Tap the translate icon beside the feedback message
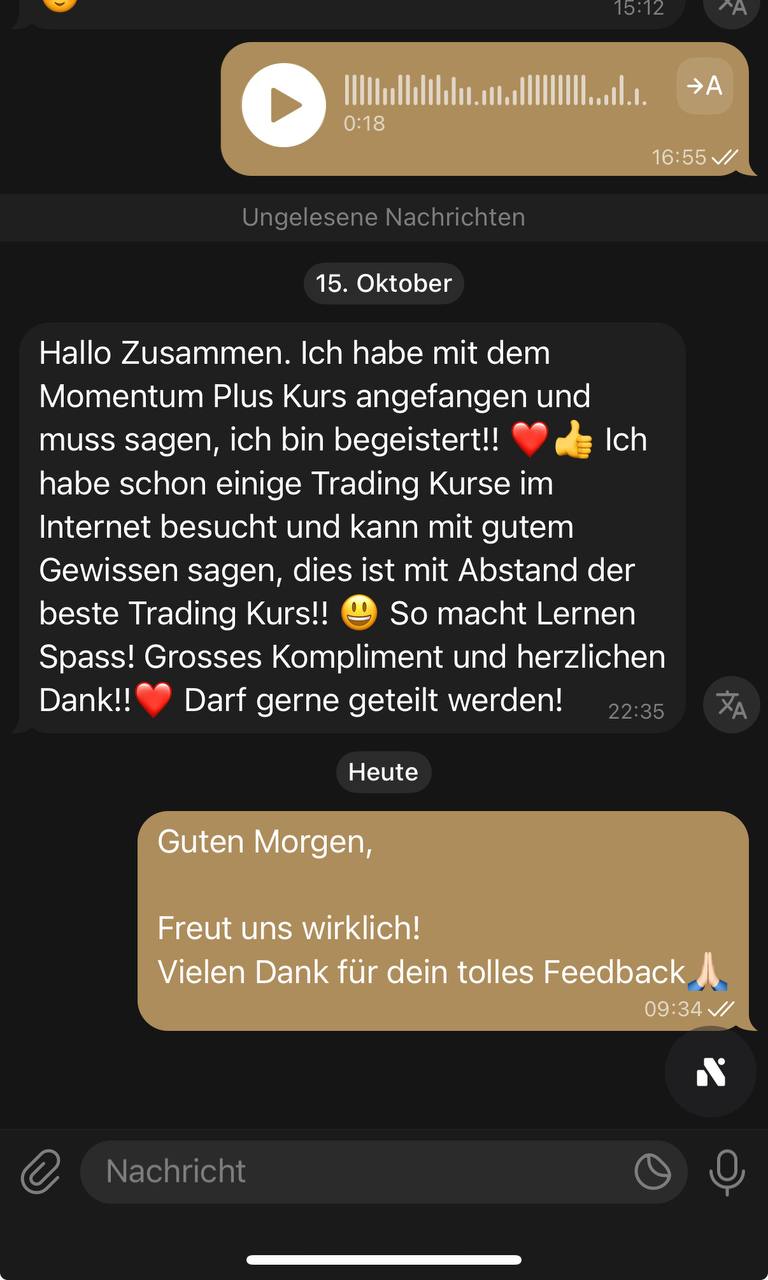The height and width of the screenshot is (1280, 768). [729, 705]
